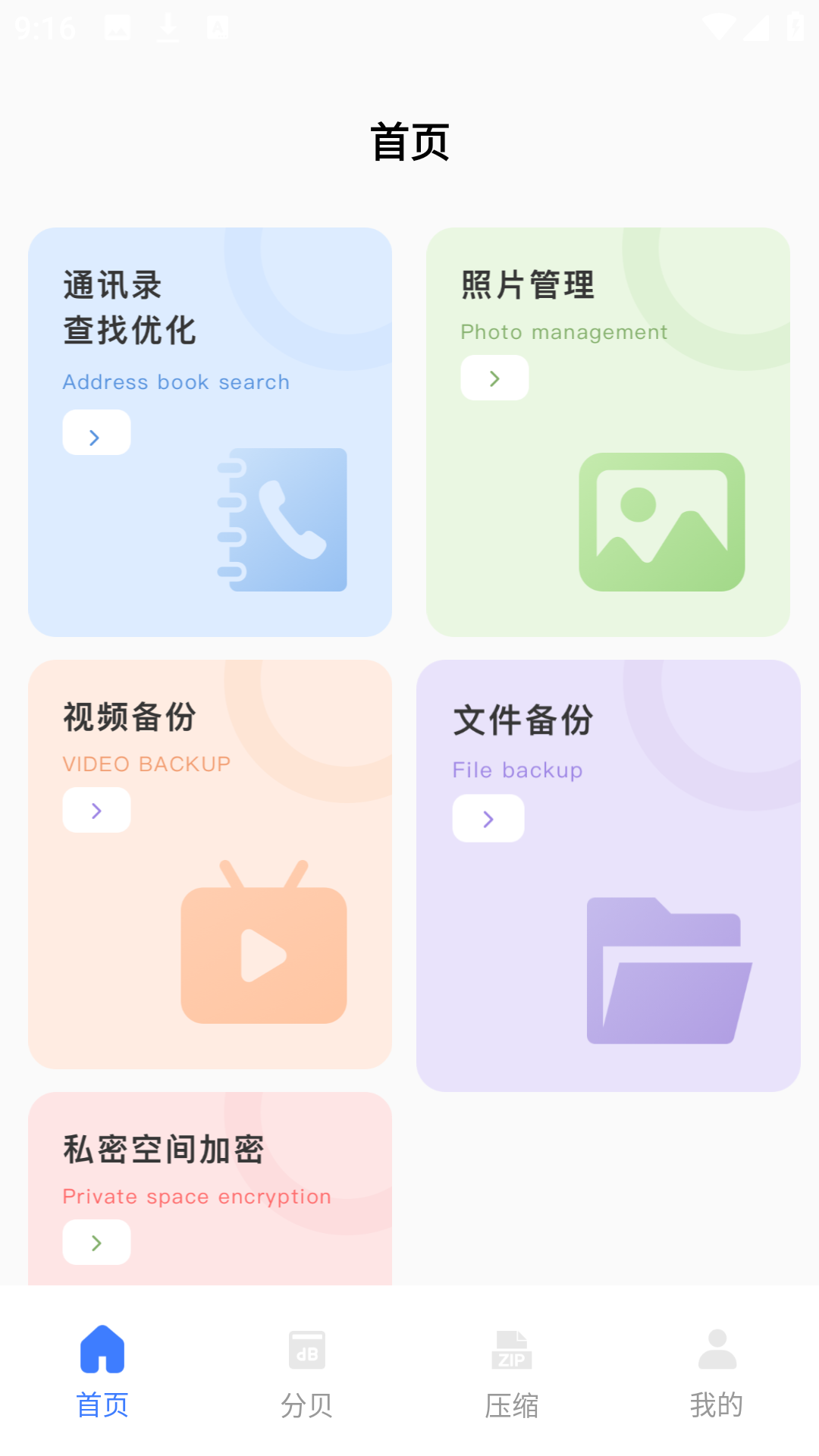Screen dimensions: 819x1456
Task: Tap the chevron under Photo management
Action: 494,378
